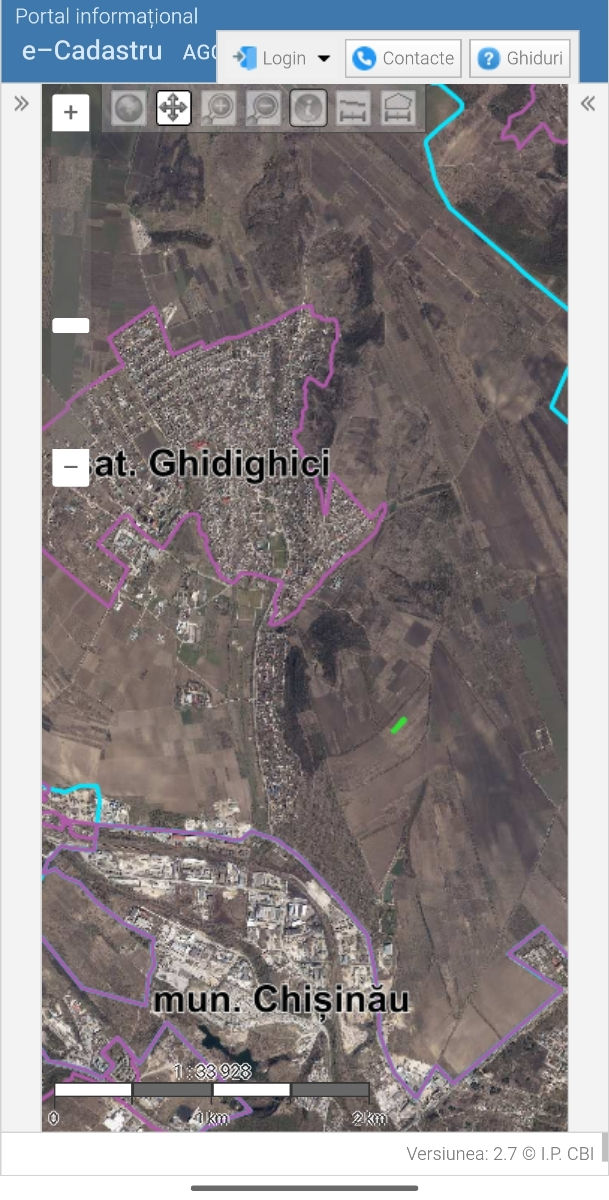Activate the info identify tool
This screenshot has width=609, height=1200.
point(308,108)
